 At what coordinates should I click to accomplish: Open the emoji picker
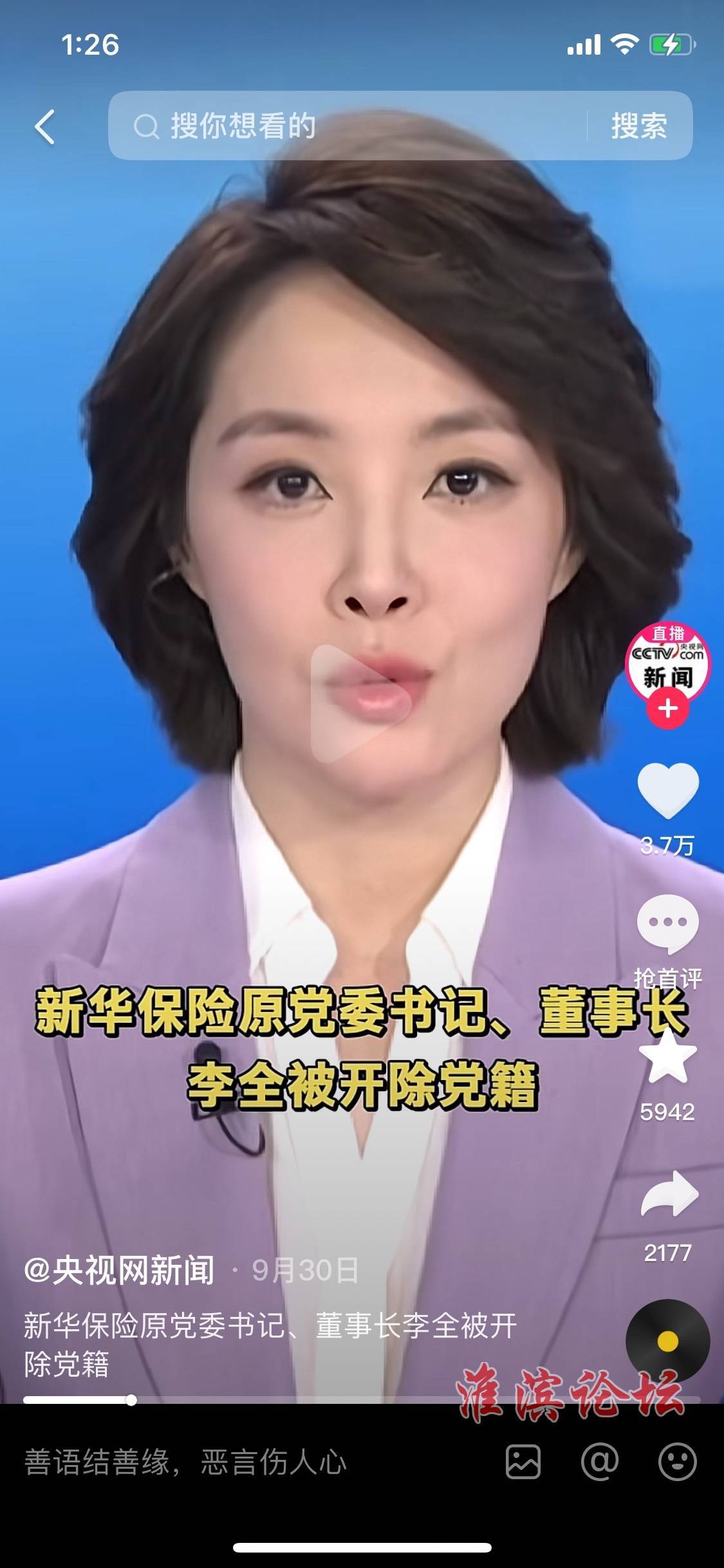click(x=677, y=1461)
